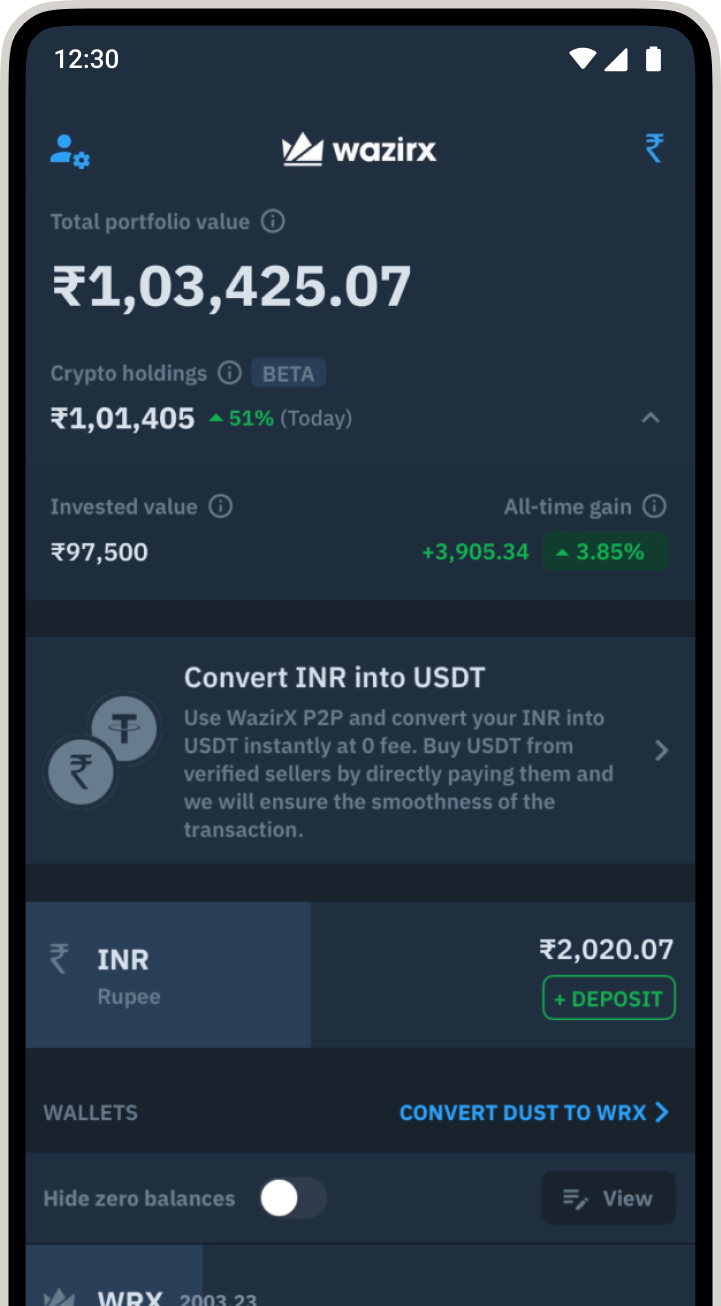Collapse the Crypto holdings section
This screenshot has height=1306, width=721.
[x=651, y=418]
